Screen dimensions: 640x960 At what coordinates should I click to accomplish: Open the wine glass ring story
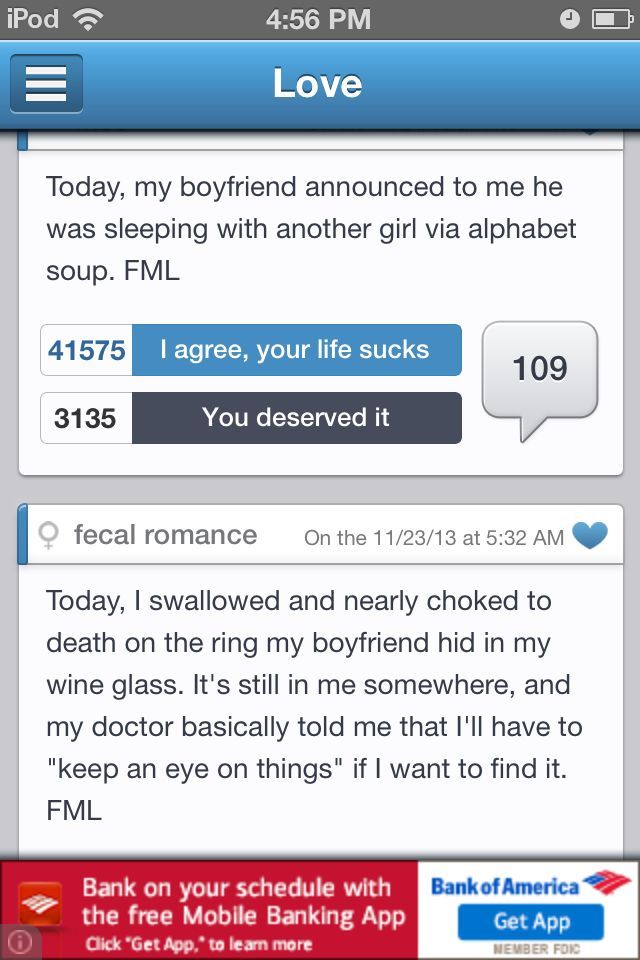coord(313,705)
